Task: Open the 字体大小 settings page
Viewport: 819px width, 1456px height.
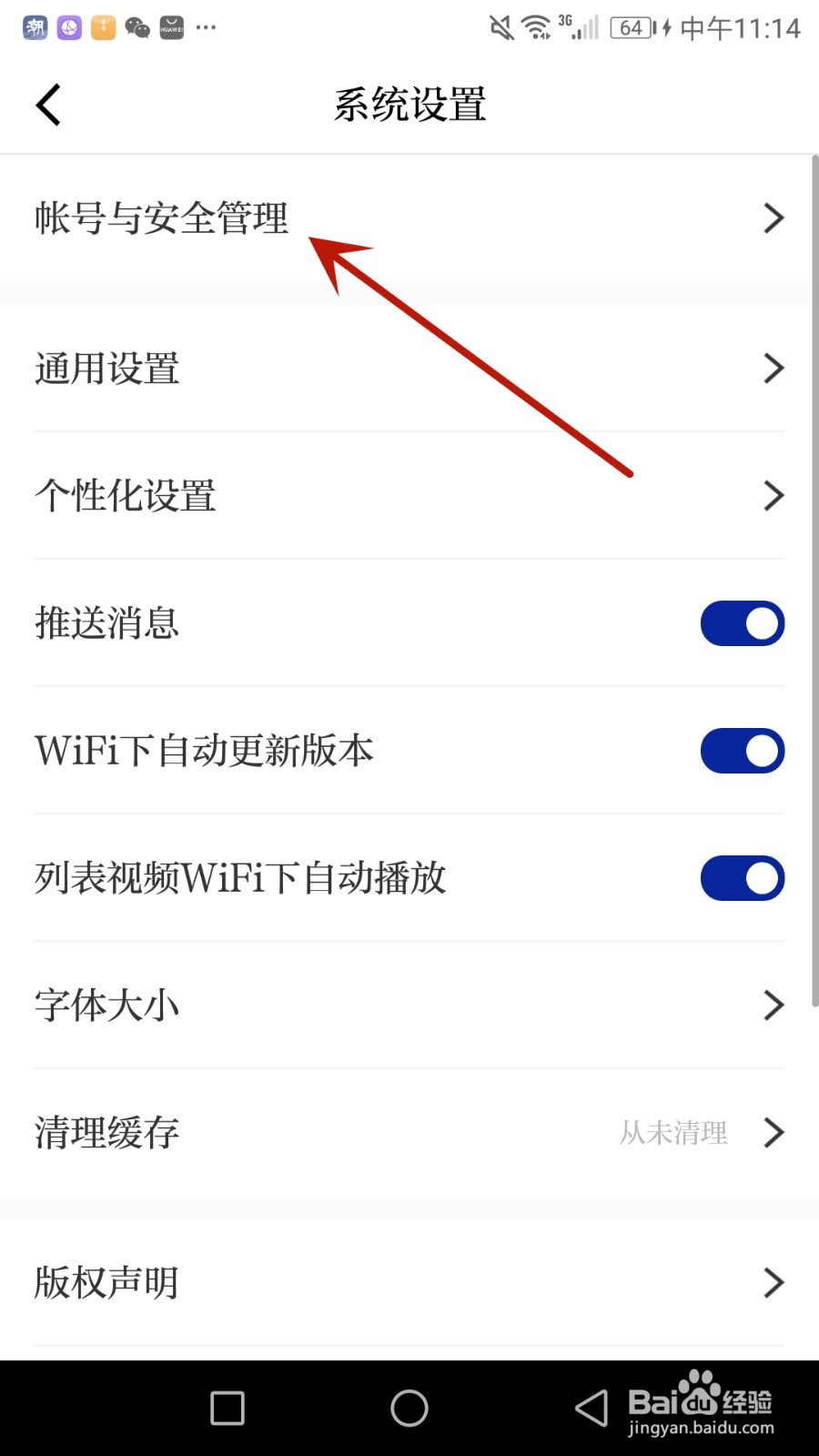Action: (x=409, y=1006)
